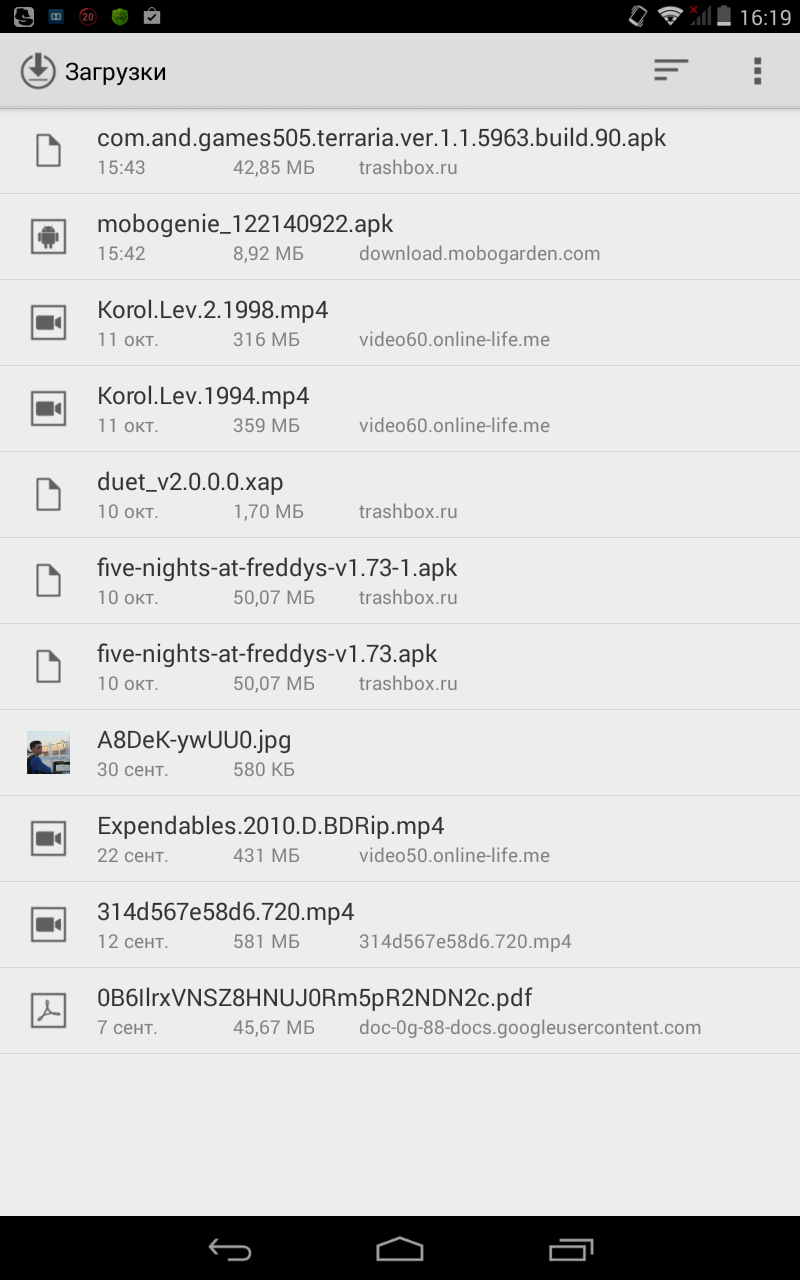View the A8DeK-ywUU0.jpg image
The width and height of the screenshot is (800, 1280).
click(x=194, y=753)
